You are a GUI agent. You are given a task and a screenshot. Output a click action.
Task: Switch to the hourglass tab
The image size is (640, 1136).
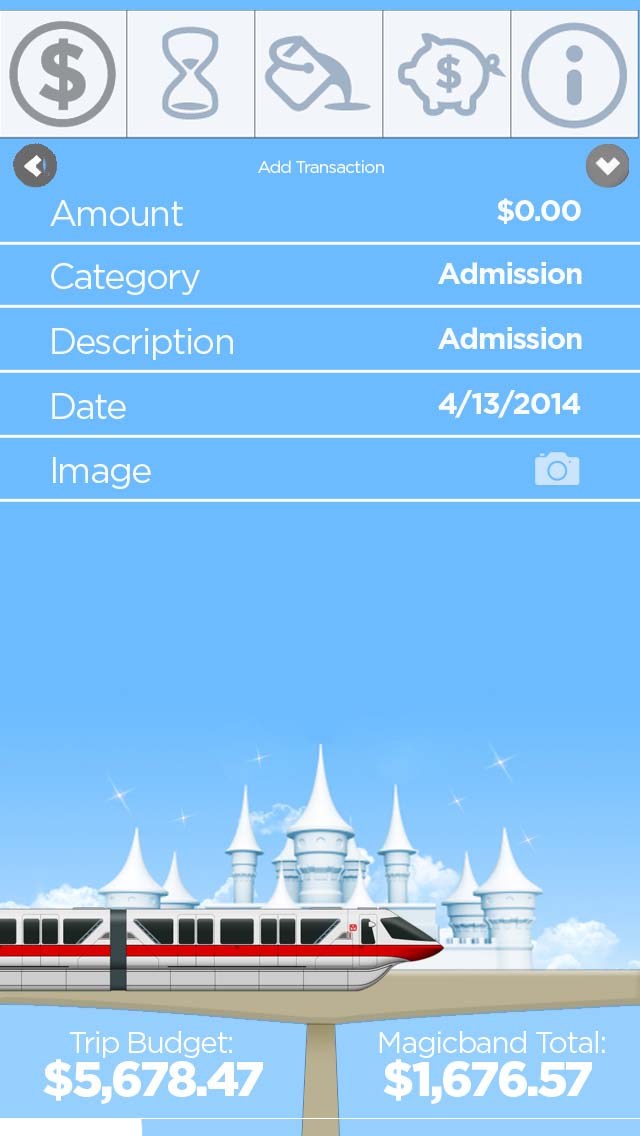(x=191, y=74)
